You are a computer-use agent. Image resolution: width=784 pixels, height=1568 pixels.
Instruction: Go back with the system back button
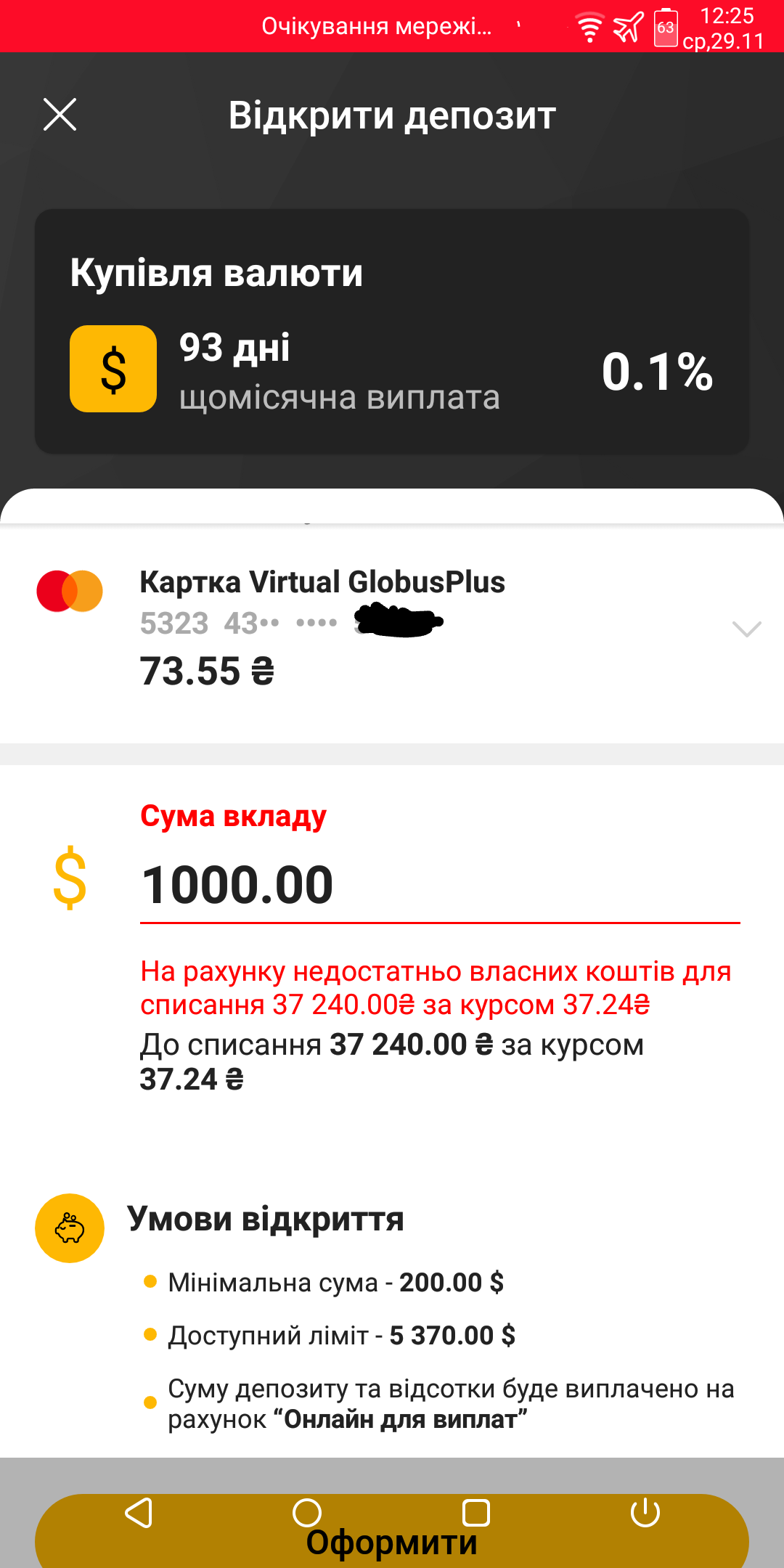tap(139, 1513)
